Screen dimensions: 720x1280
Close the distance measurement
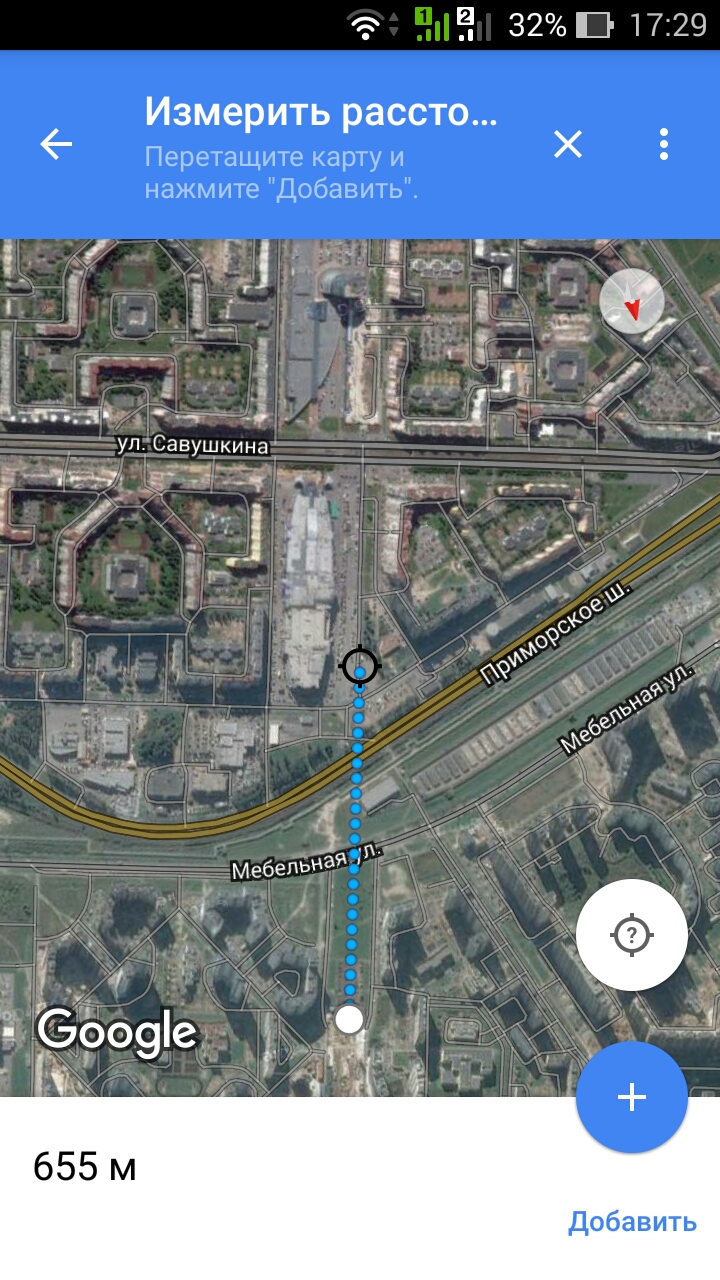point(568,145)
